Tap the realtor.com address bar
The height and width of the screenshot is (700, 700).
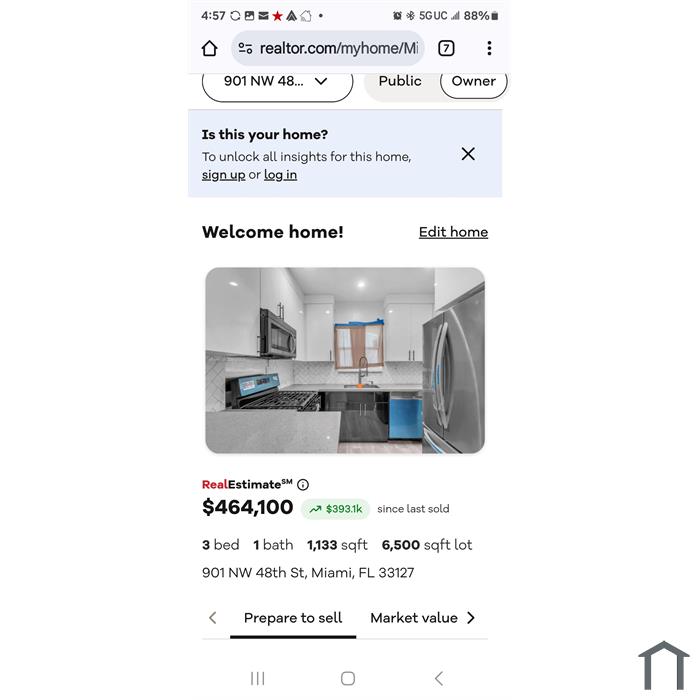click(x=330, y=48)
